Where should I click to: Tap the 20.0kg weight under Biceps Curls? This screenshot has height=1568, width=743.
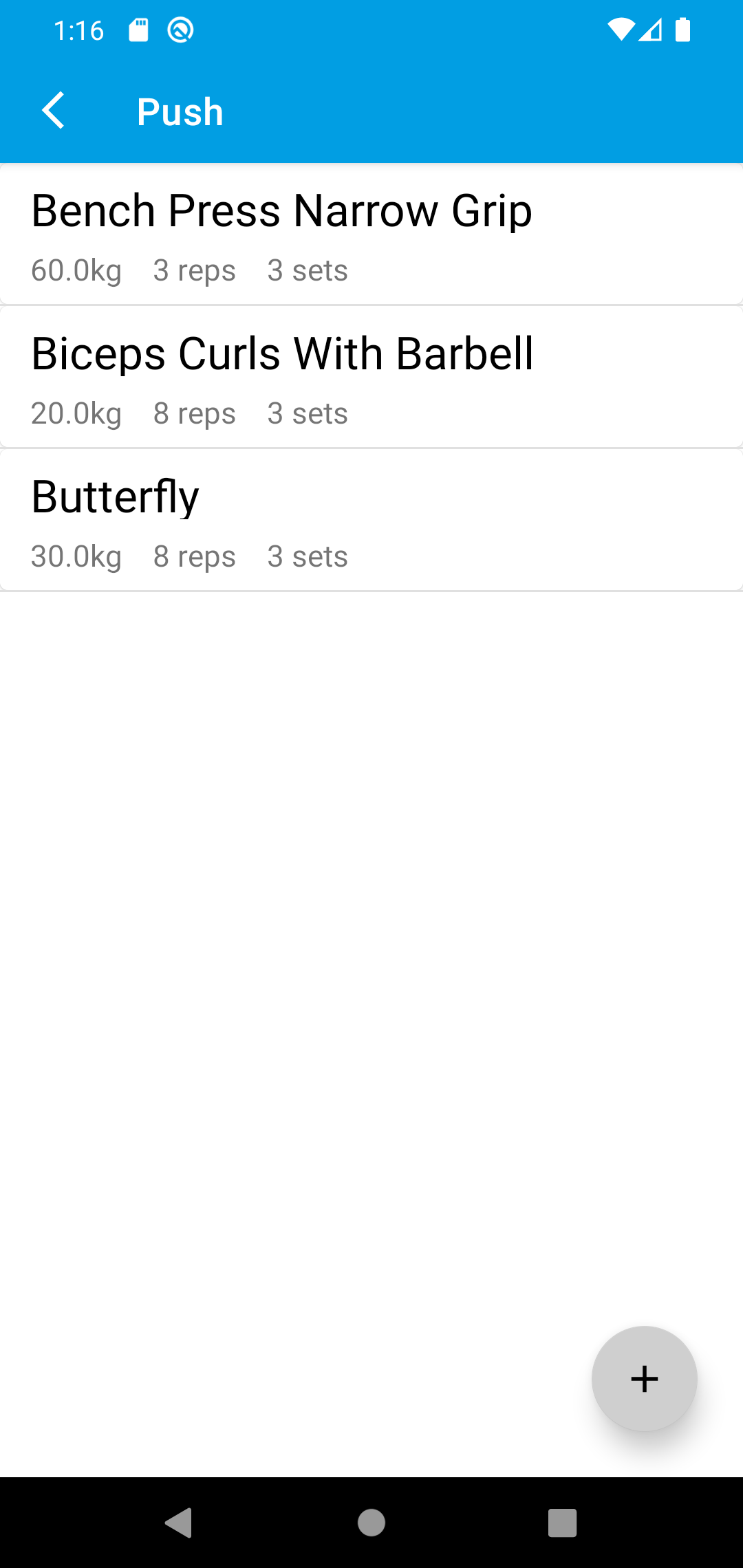[76, 413]
